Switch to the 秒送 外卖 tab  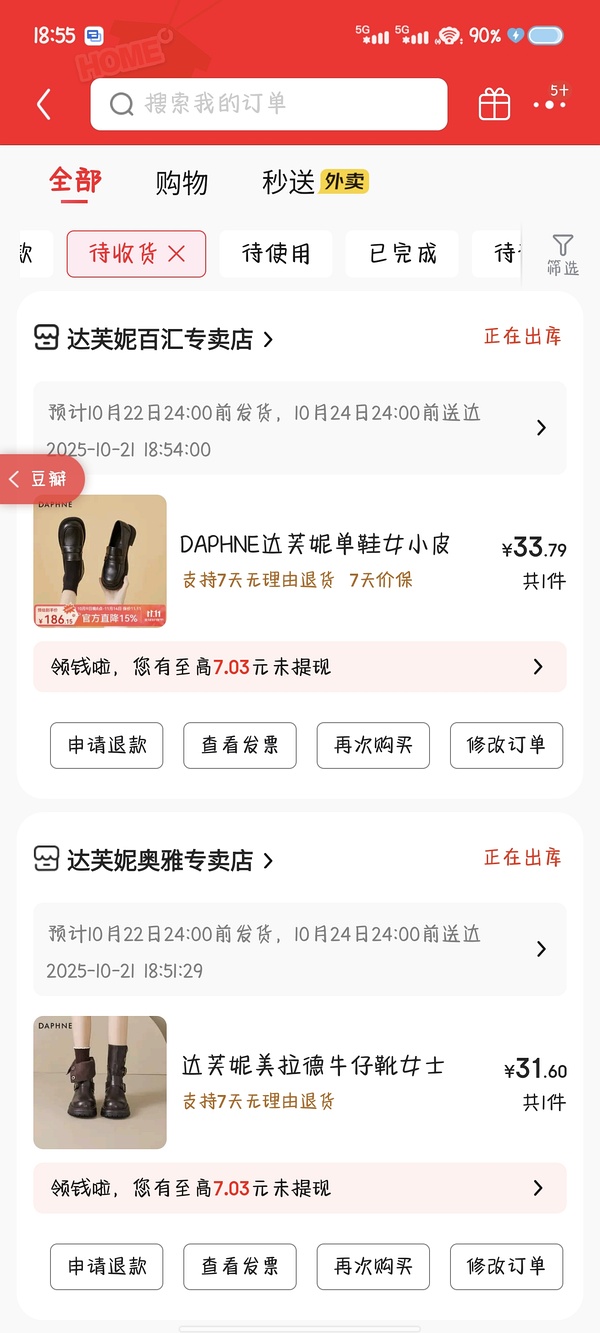(x=315, y=182)
